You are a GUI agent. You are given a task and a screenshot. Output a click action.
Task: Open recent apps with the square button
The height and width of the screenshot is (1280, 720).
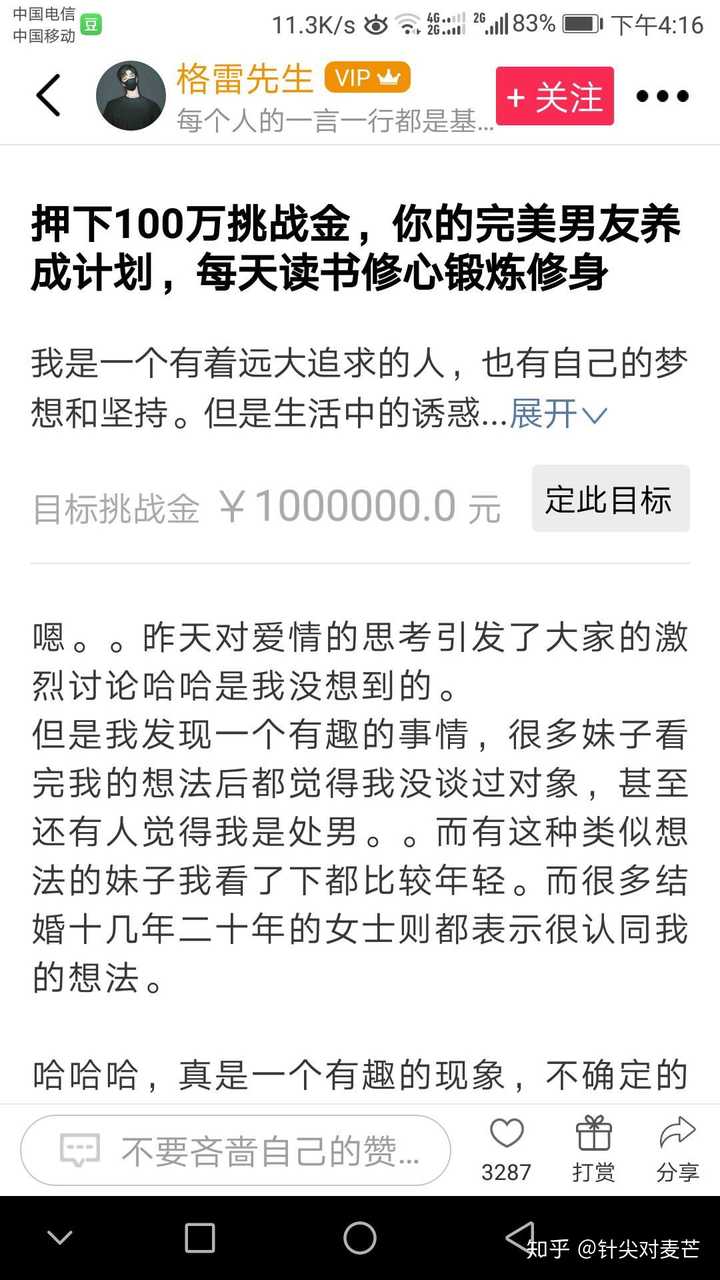[x=200, y=1238]
